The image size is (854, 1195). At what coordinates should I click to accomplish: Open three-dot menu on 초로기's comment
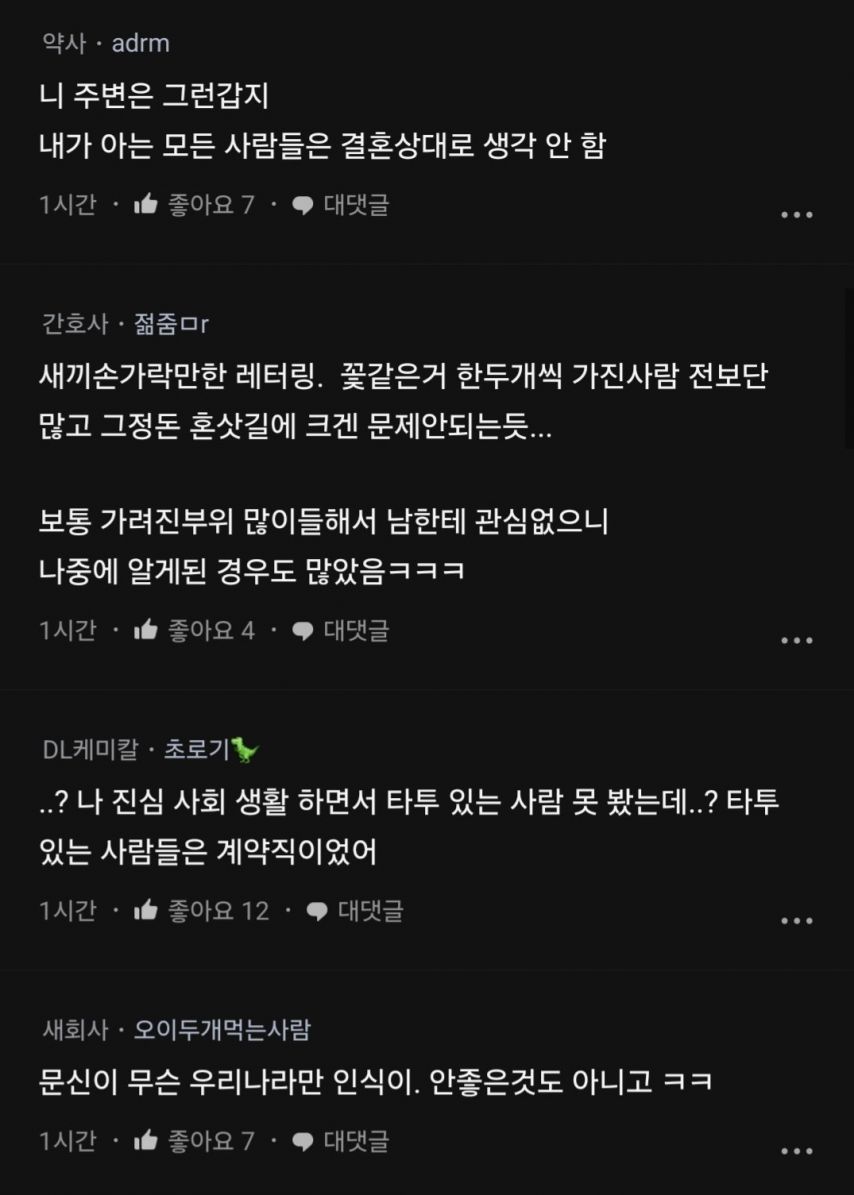tap(796, 921)
